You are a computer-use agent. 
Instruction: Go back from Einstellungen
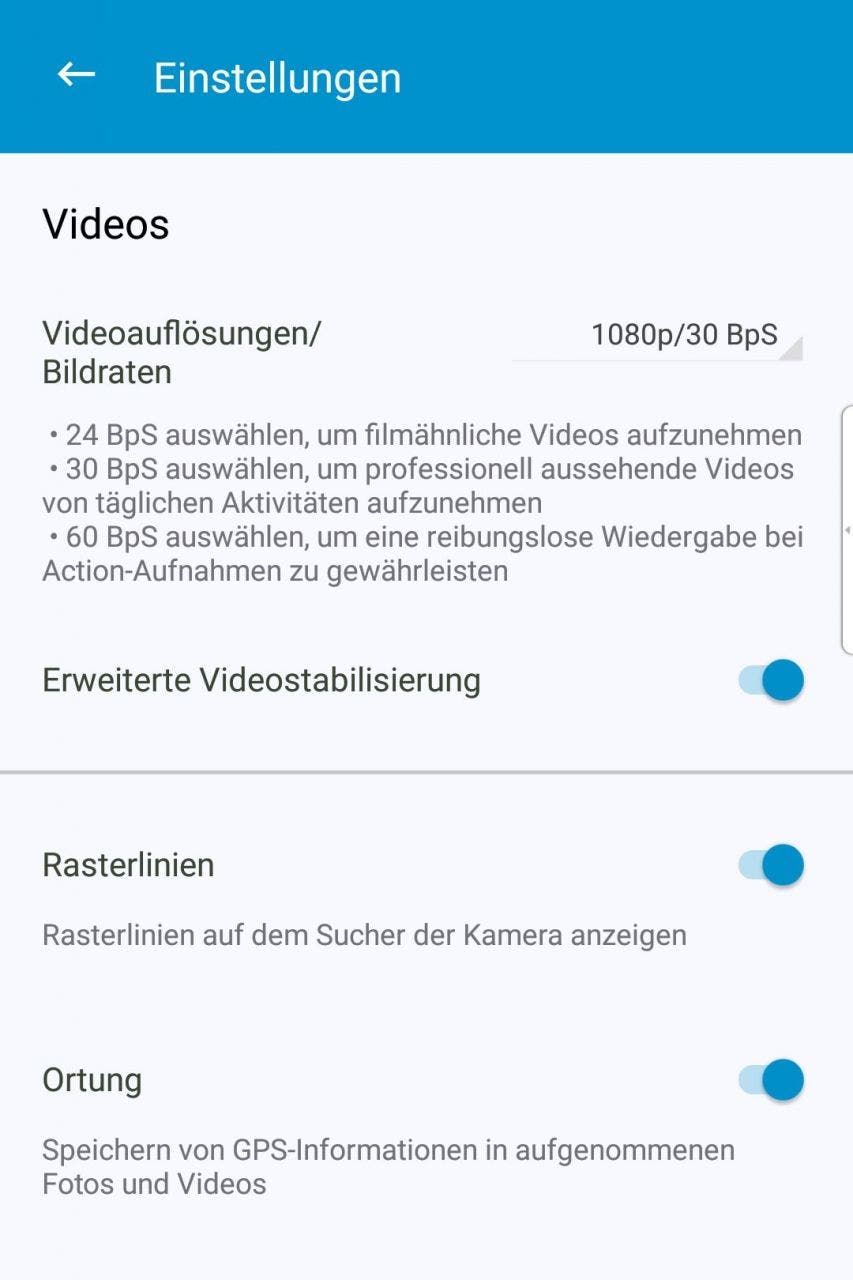(76, 75)
